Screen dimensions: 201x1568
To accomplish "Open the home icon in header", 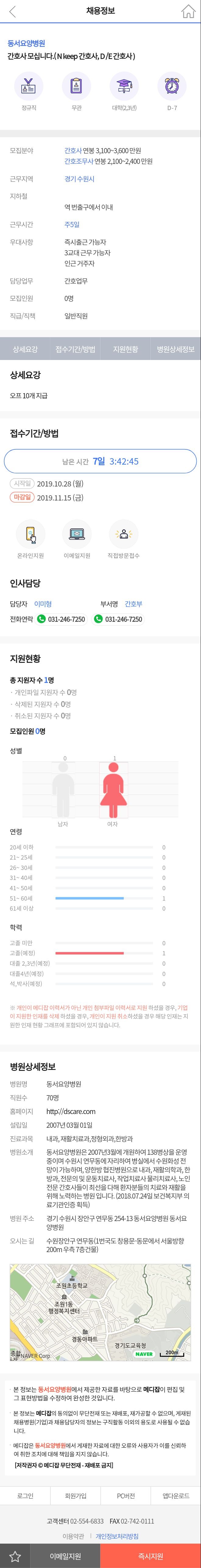I will (188, 12).
